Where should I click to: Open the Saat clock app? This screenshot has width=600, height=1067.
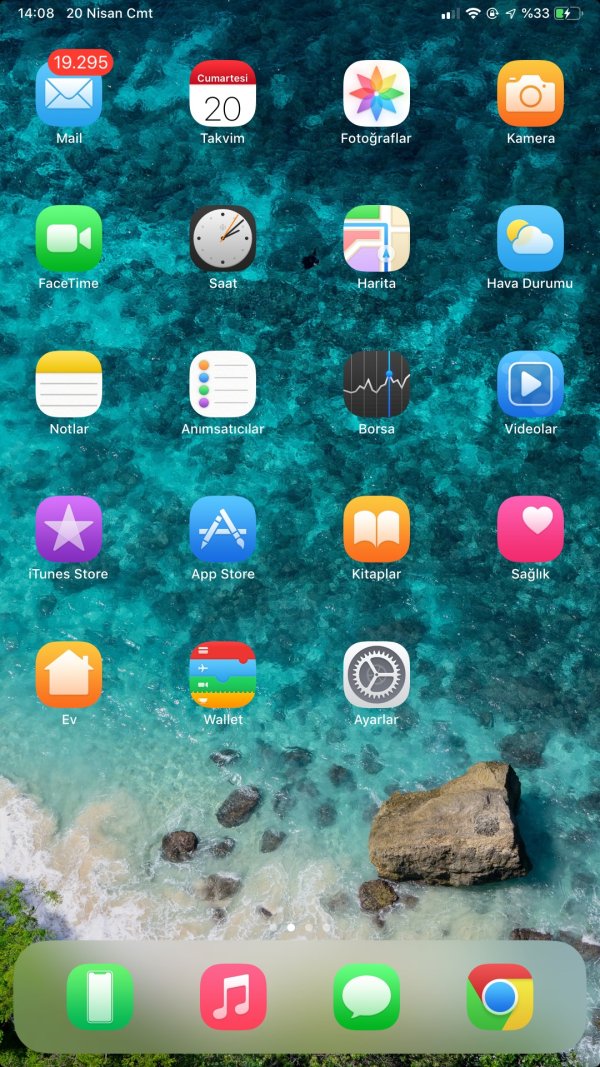point(222,239)
